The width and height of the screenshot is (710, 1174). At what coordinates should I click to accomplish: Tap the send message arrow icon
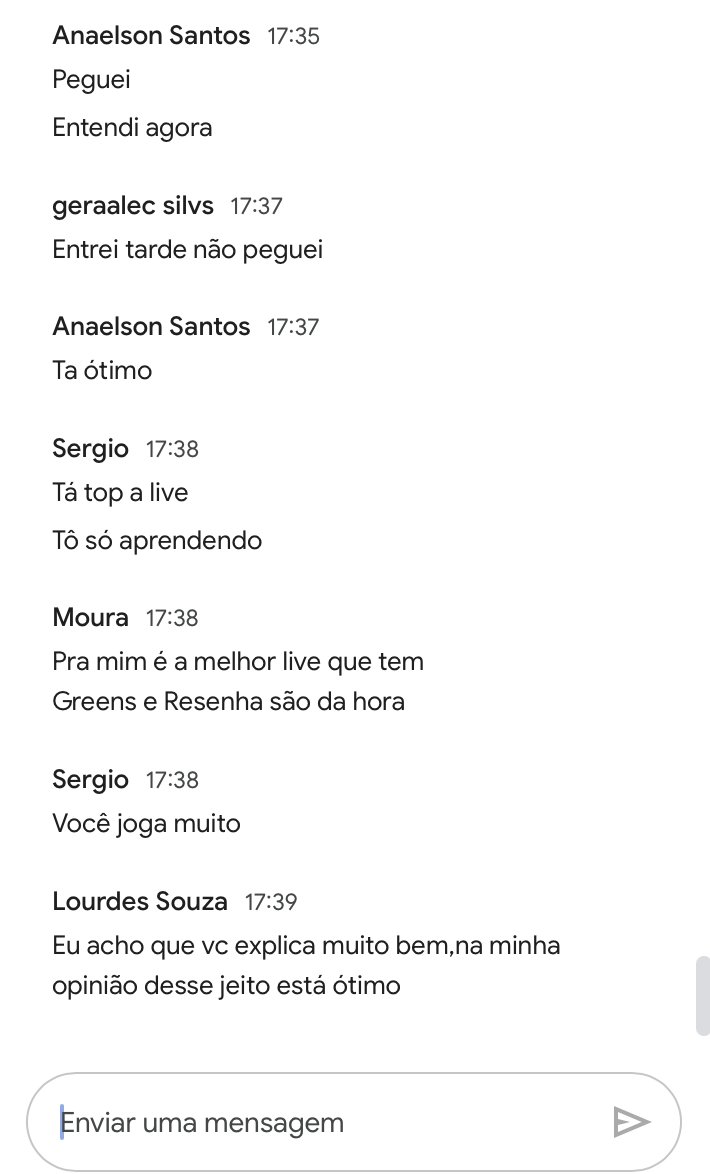[x=631, y=1122]
